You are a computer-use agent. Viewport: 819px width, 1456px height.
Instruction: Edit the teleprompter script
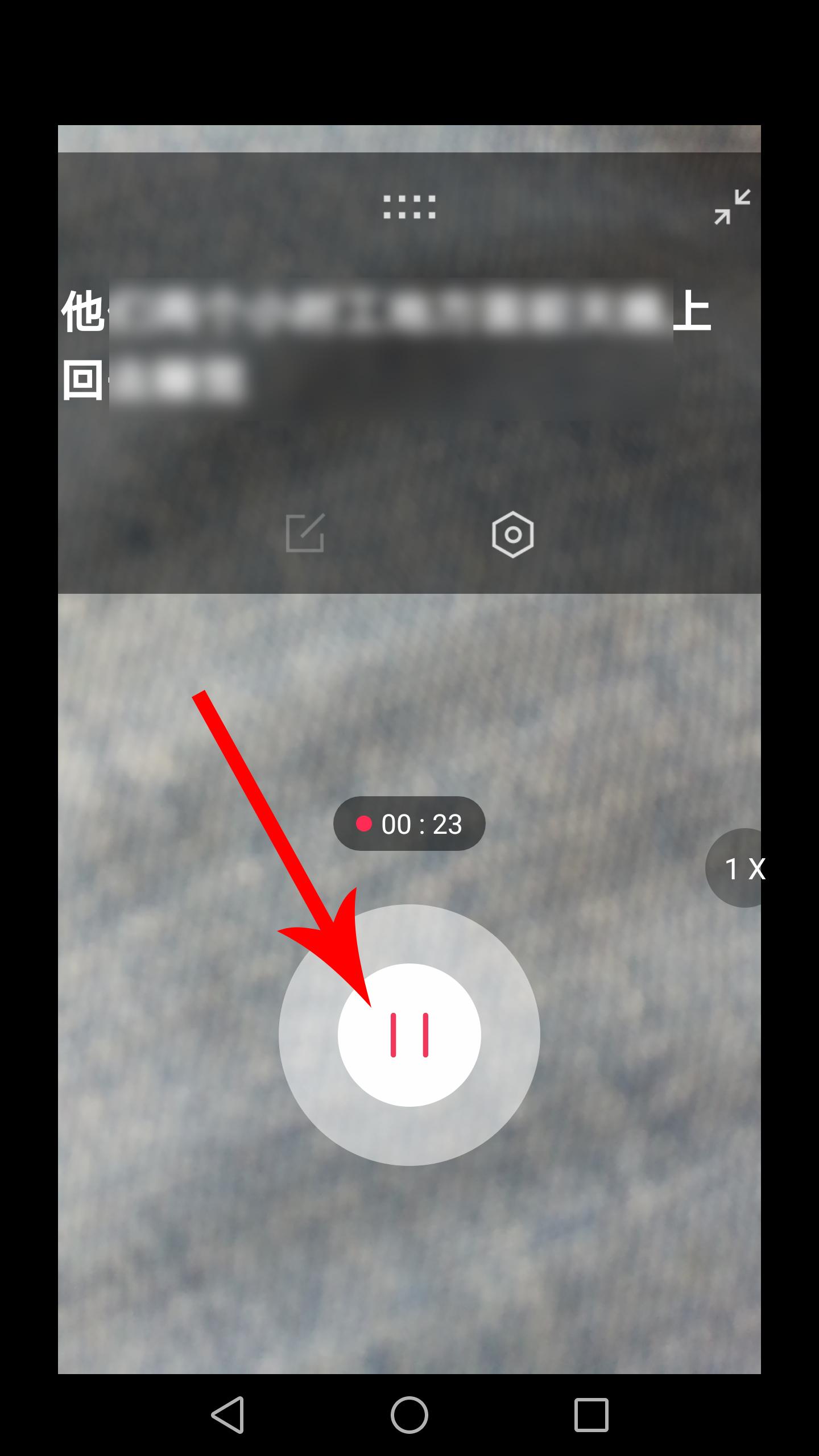[x=305, y=533]
